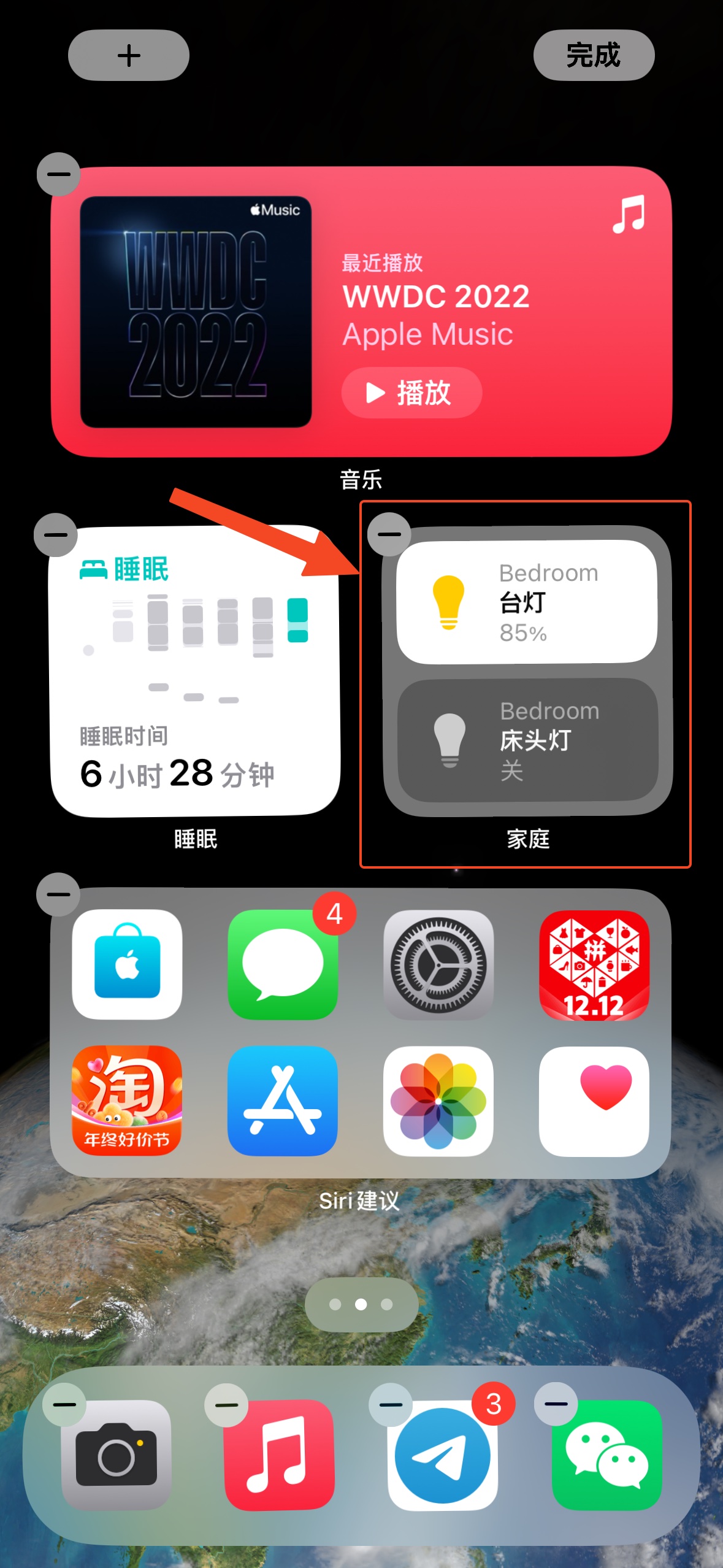Tap 完成 to finish editing
Image resolution: width=723 pixels, height=1568 pixels.
(593, 56)
